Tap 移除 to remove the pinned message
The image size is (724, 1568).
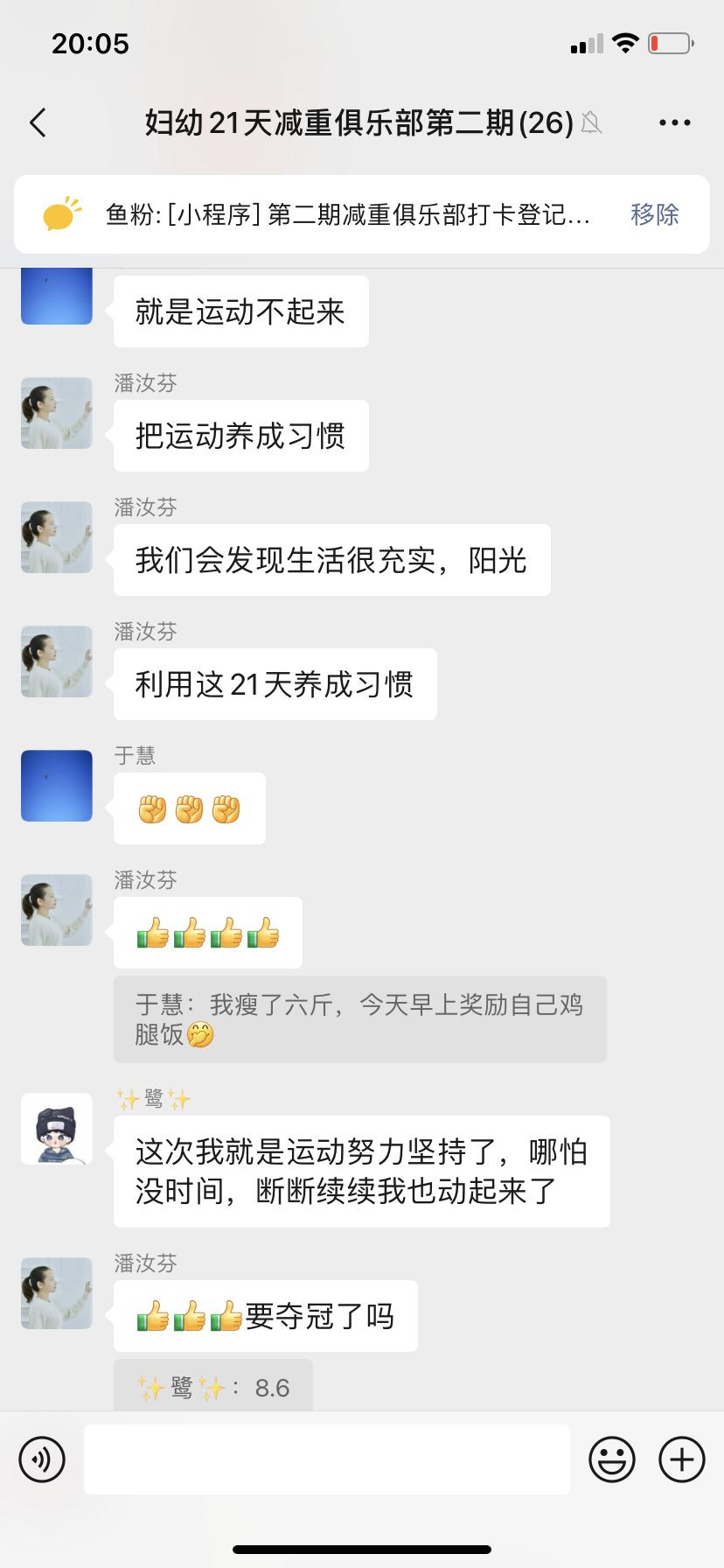click(654, 214)
